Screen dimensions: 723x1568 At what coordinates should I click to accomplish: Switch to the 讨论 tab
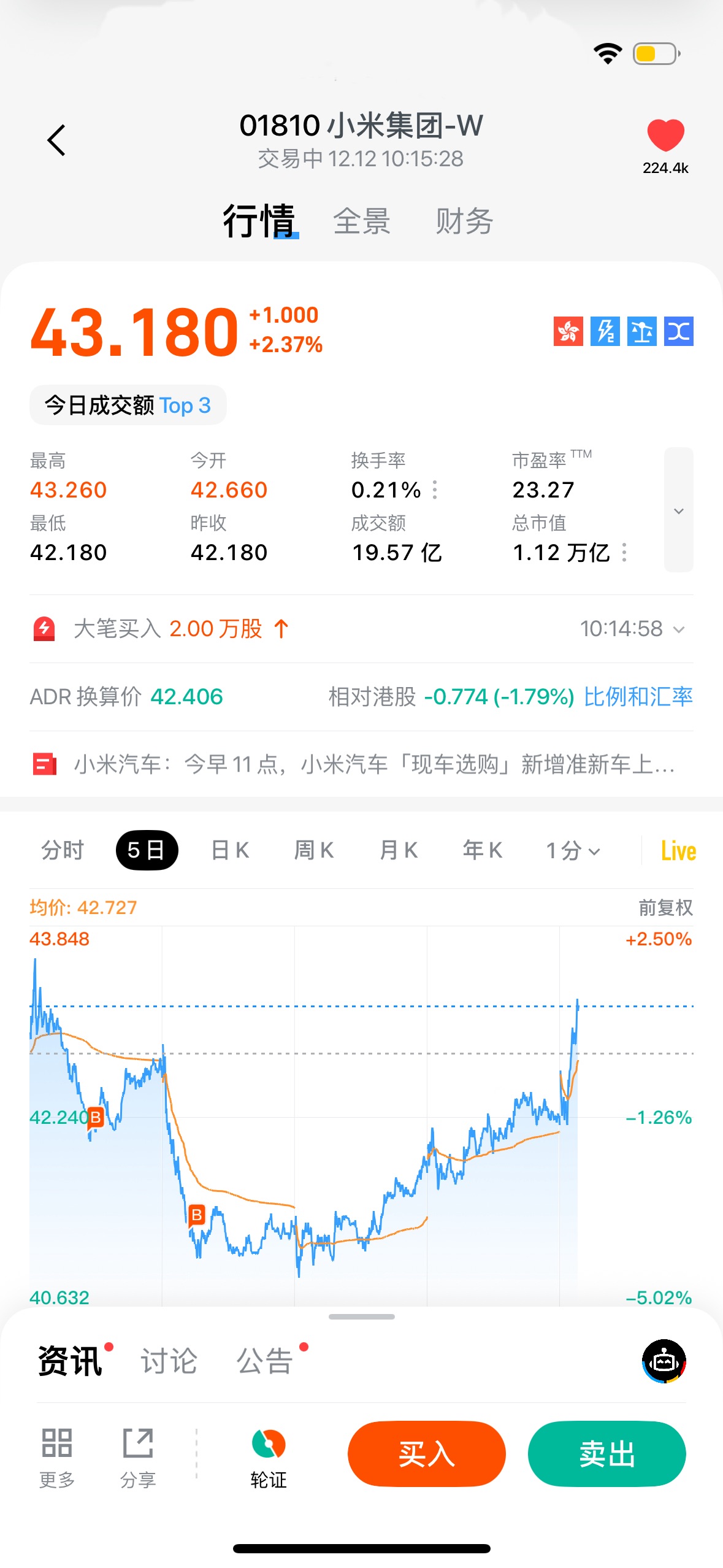click(x=169, y=1361)
